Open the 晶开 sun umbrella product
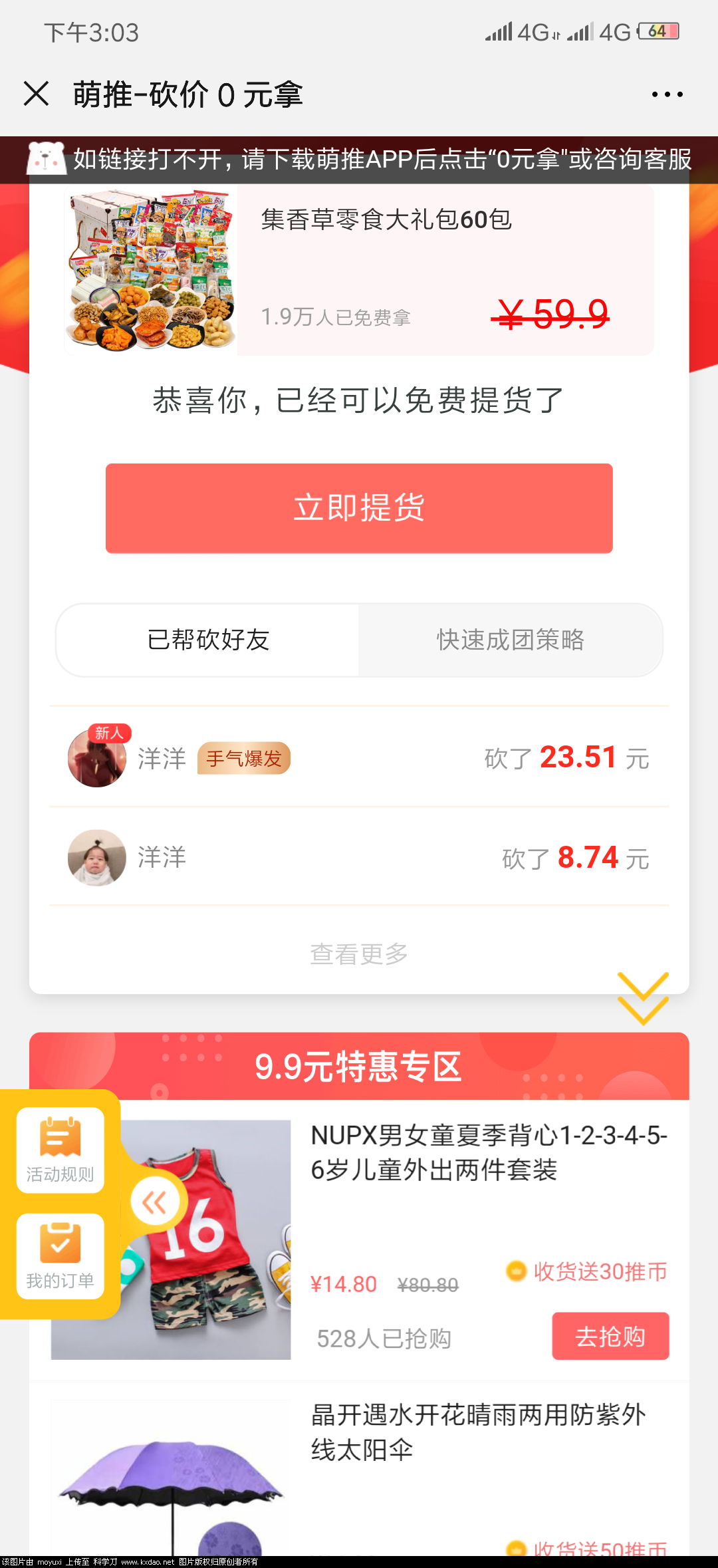 (x=478, y=1432)
